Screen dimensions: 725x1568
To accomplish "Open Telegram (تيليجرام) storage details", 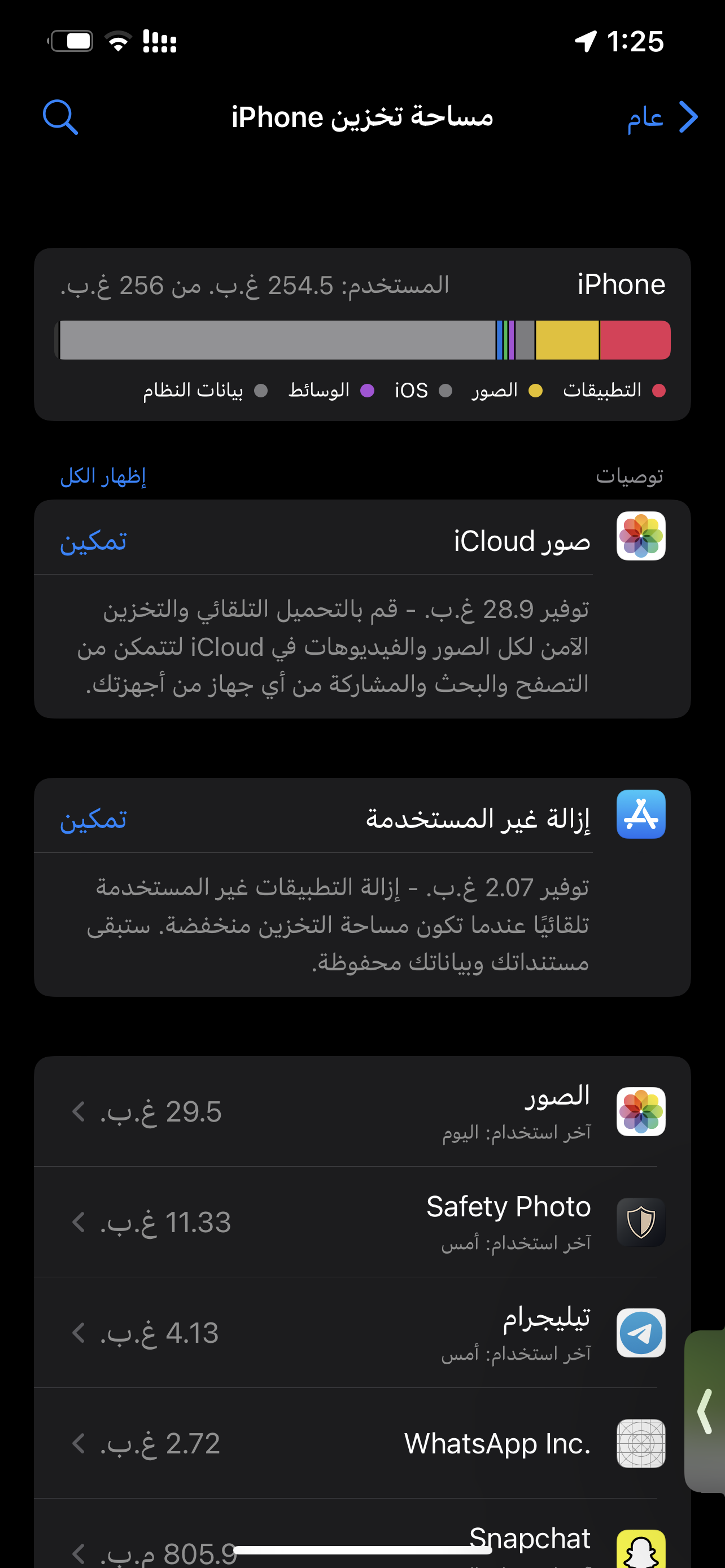I will coord(362,1333).
